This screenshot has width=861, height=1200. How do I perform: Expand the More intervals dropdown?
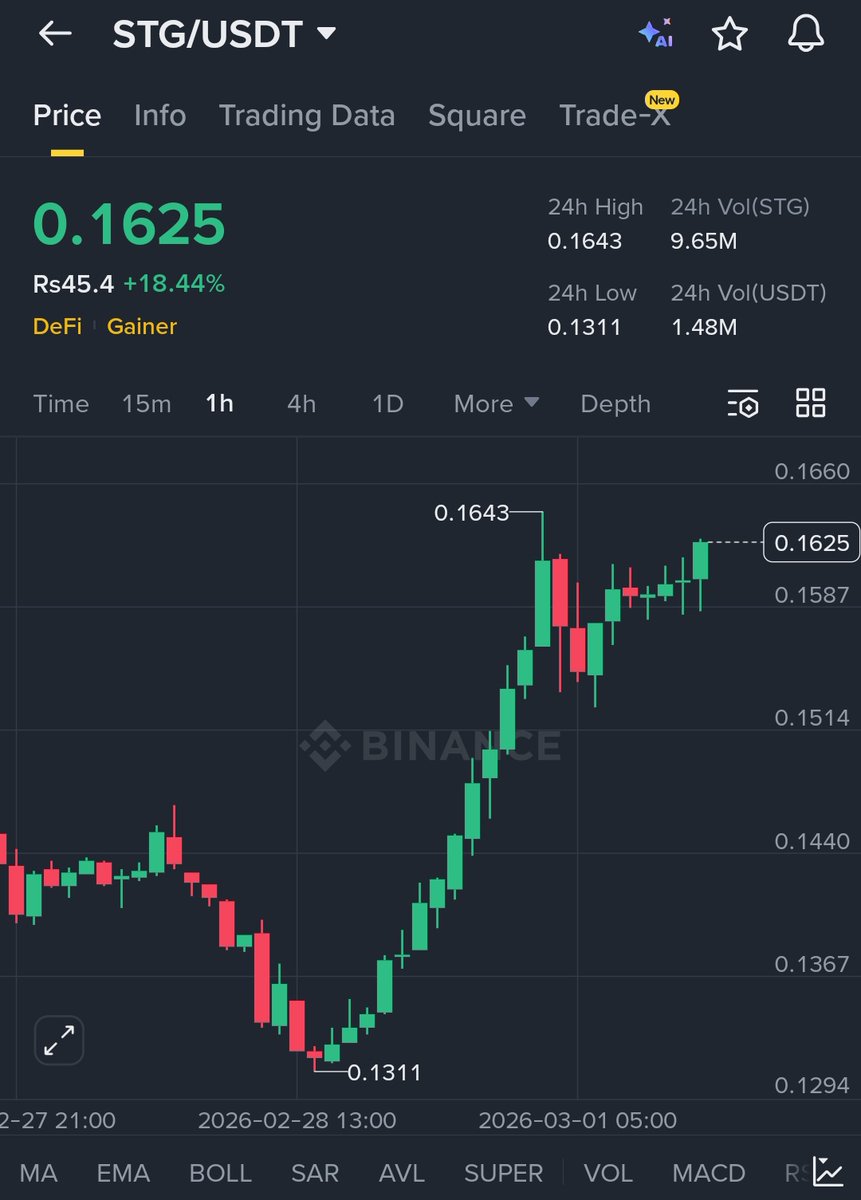[x=496, y=404]
